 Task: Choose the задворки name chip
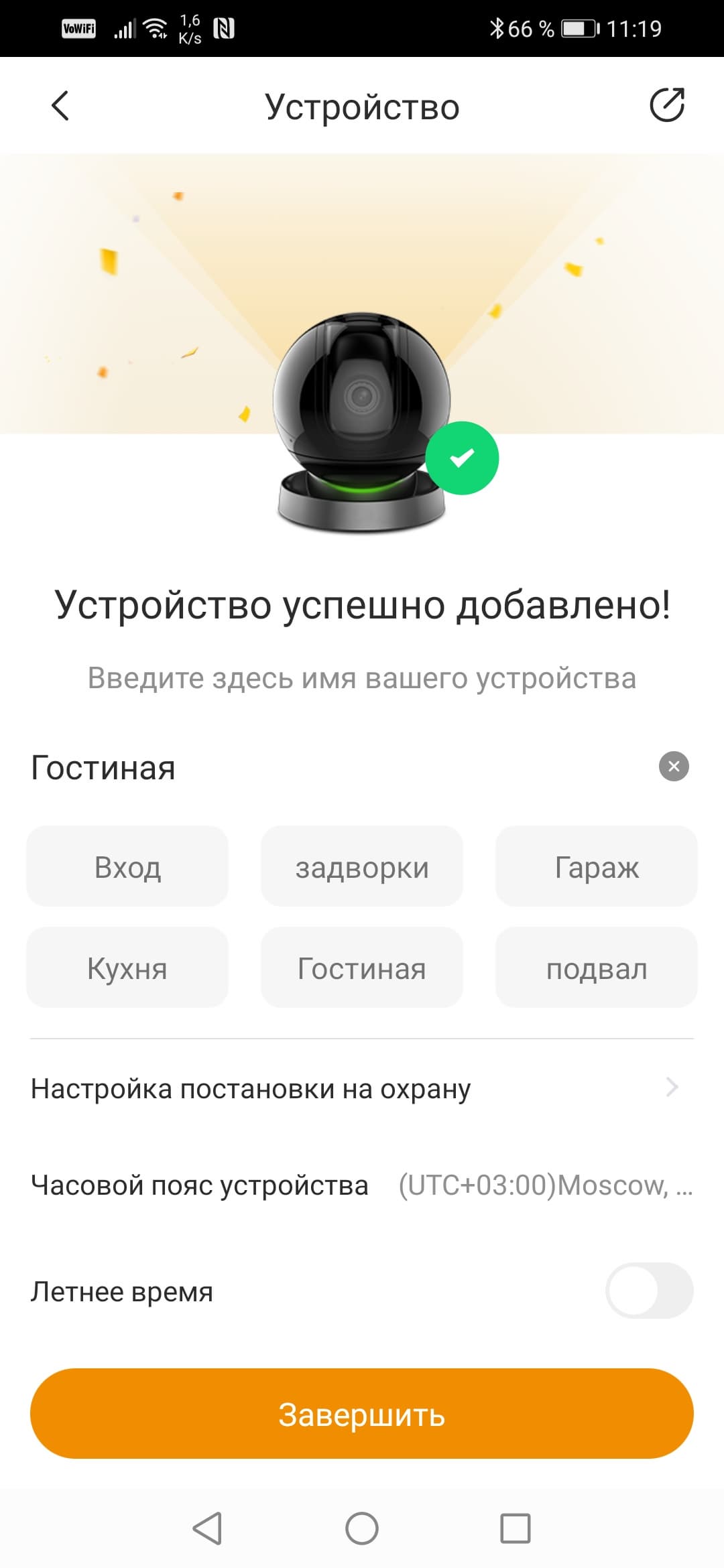click(x=362, y=867)
